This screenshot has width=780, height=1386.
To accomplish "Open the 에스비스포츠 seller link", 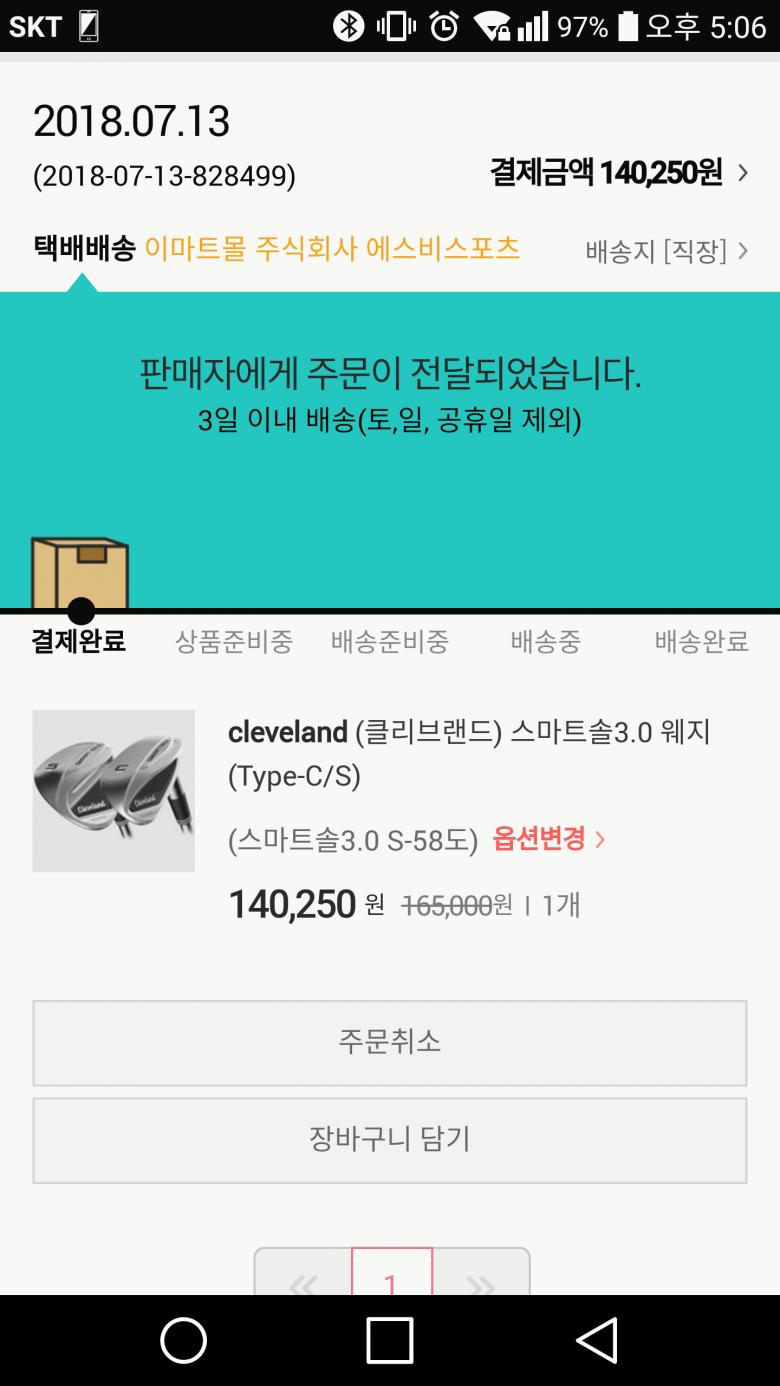I will [332, 248].
